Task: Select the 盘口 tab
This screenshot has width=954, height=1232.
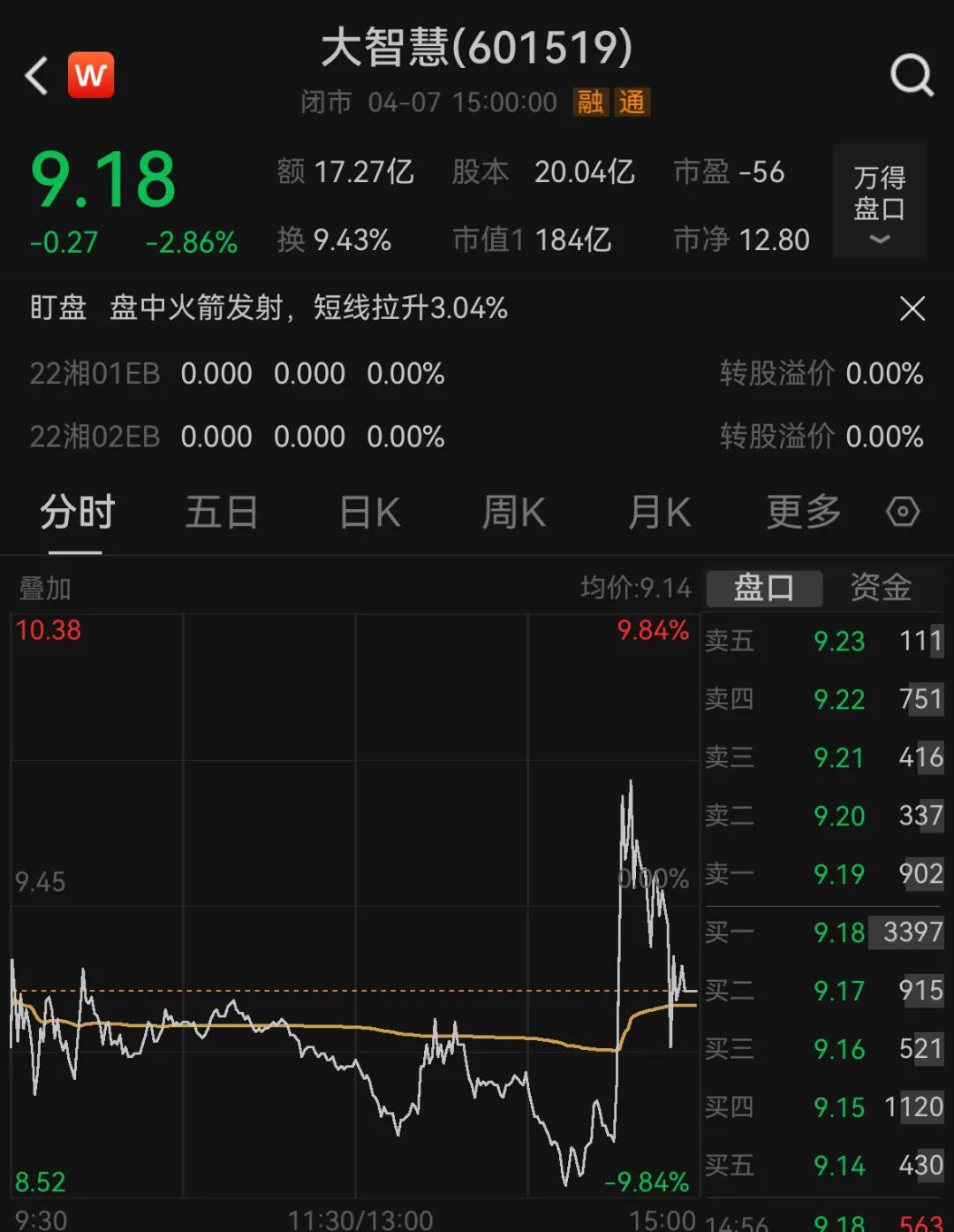Action: [764, 588]
